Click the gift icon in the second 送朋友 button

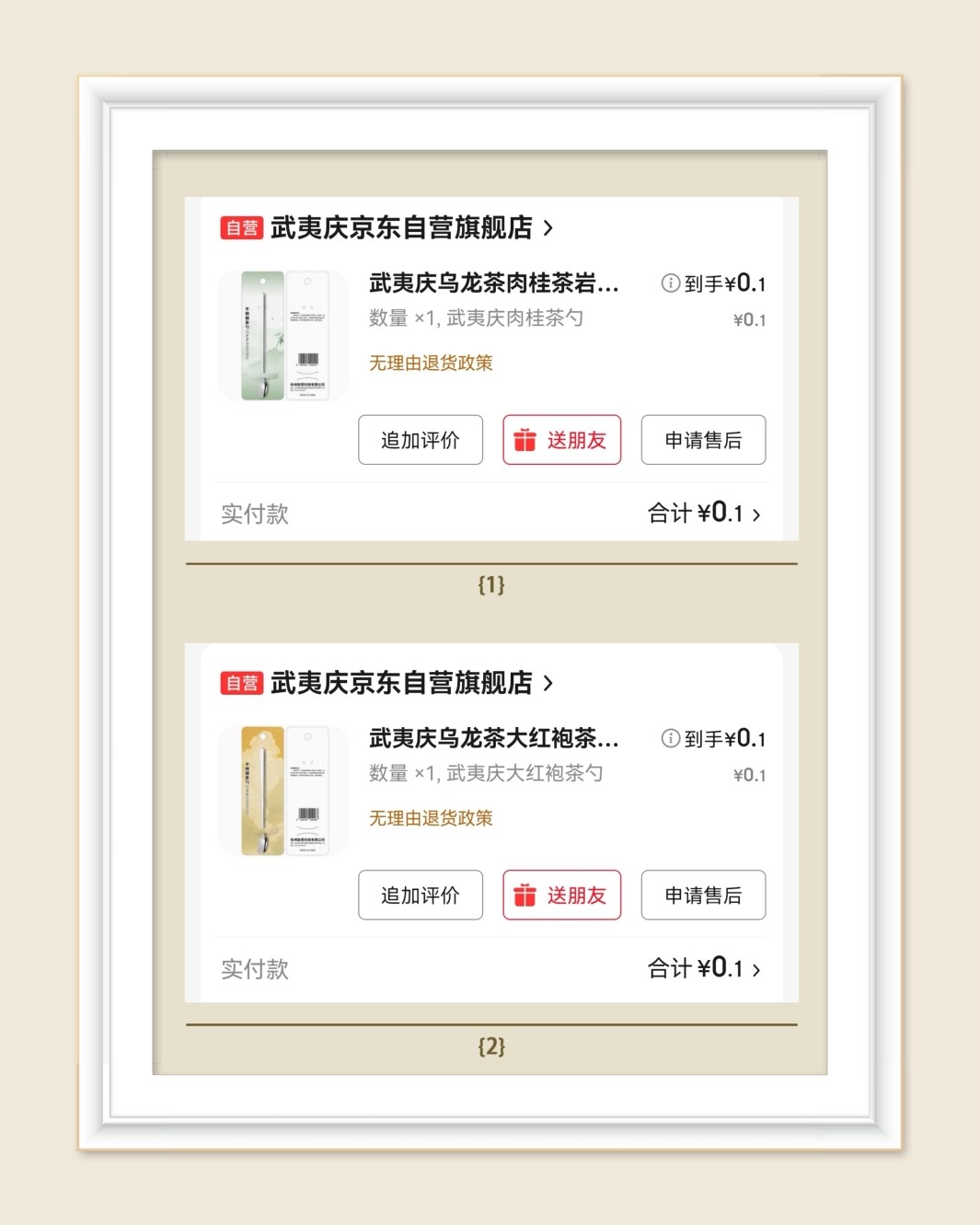[x=525, y=895]
